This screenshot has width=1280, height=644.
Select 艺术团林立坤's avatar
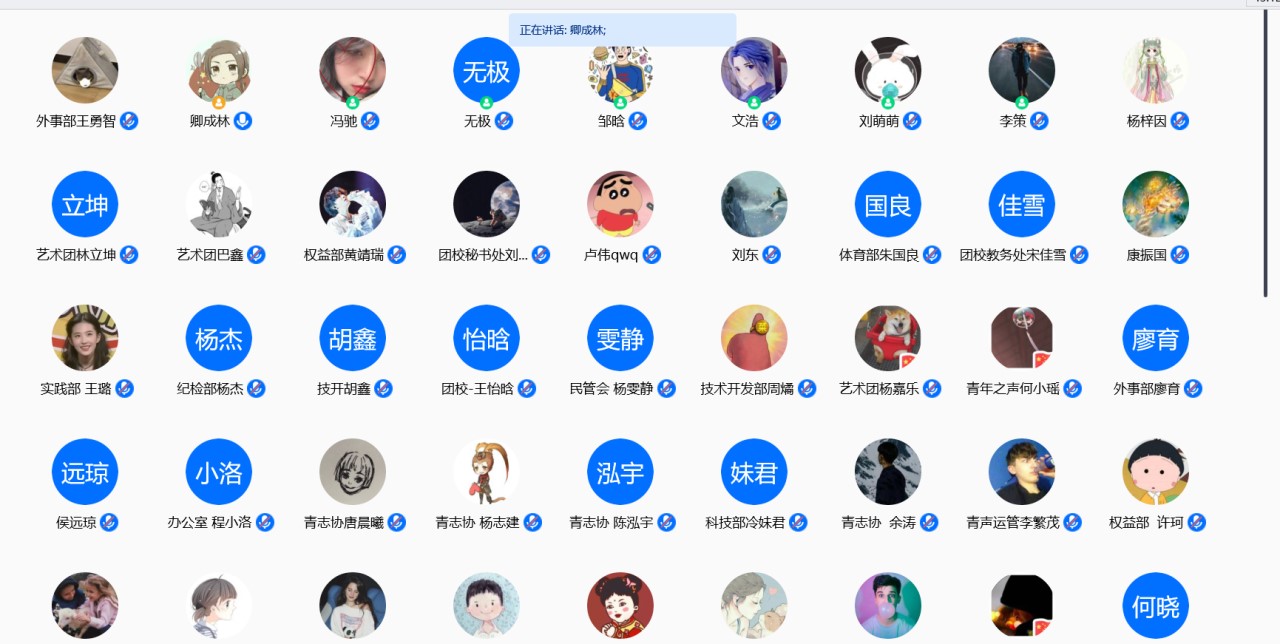pos(85,204)
